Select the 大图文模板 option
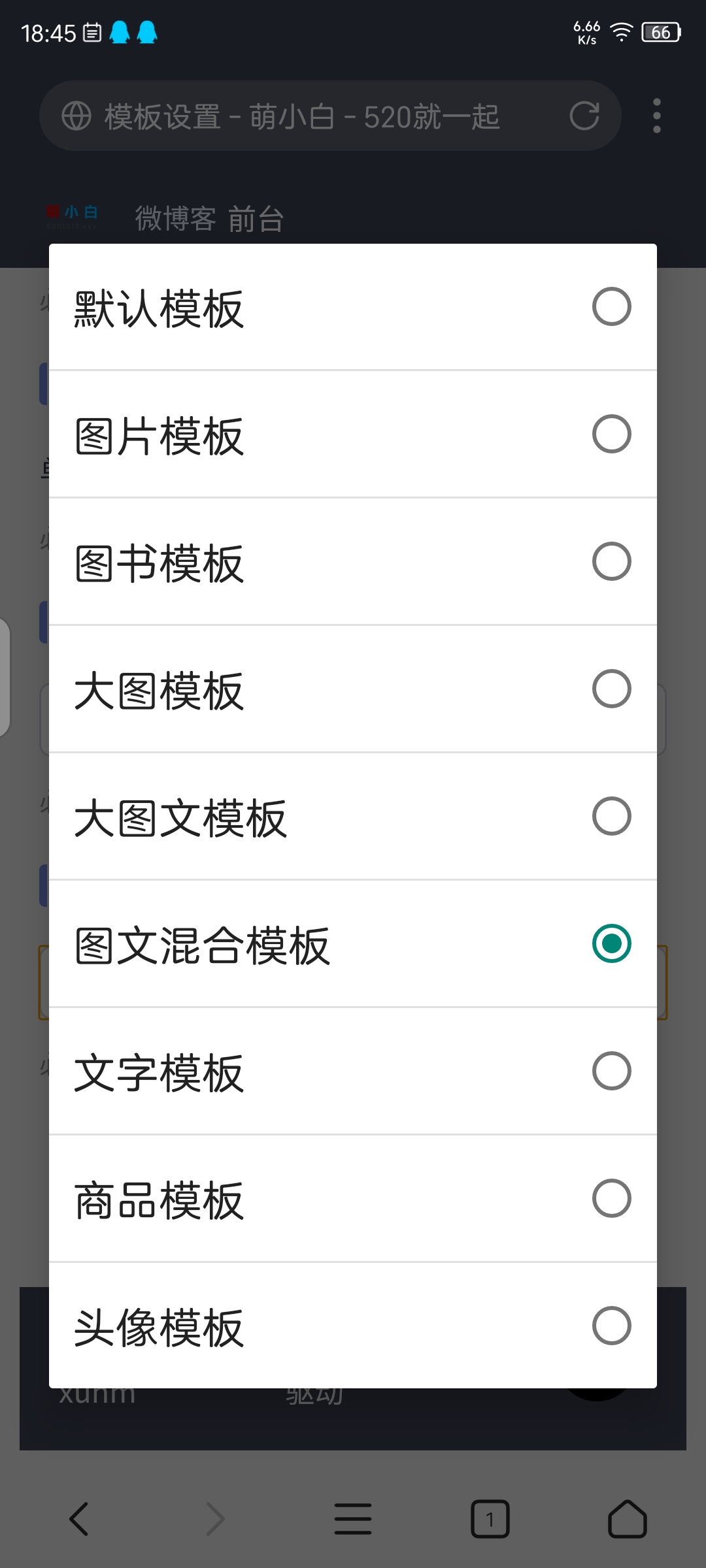This screenshot has width=706, height=1568. pyautogui.click(x=353, y=815)
